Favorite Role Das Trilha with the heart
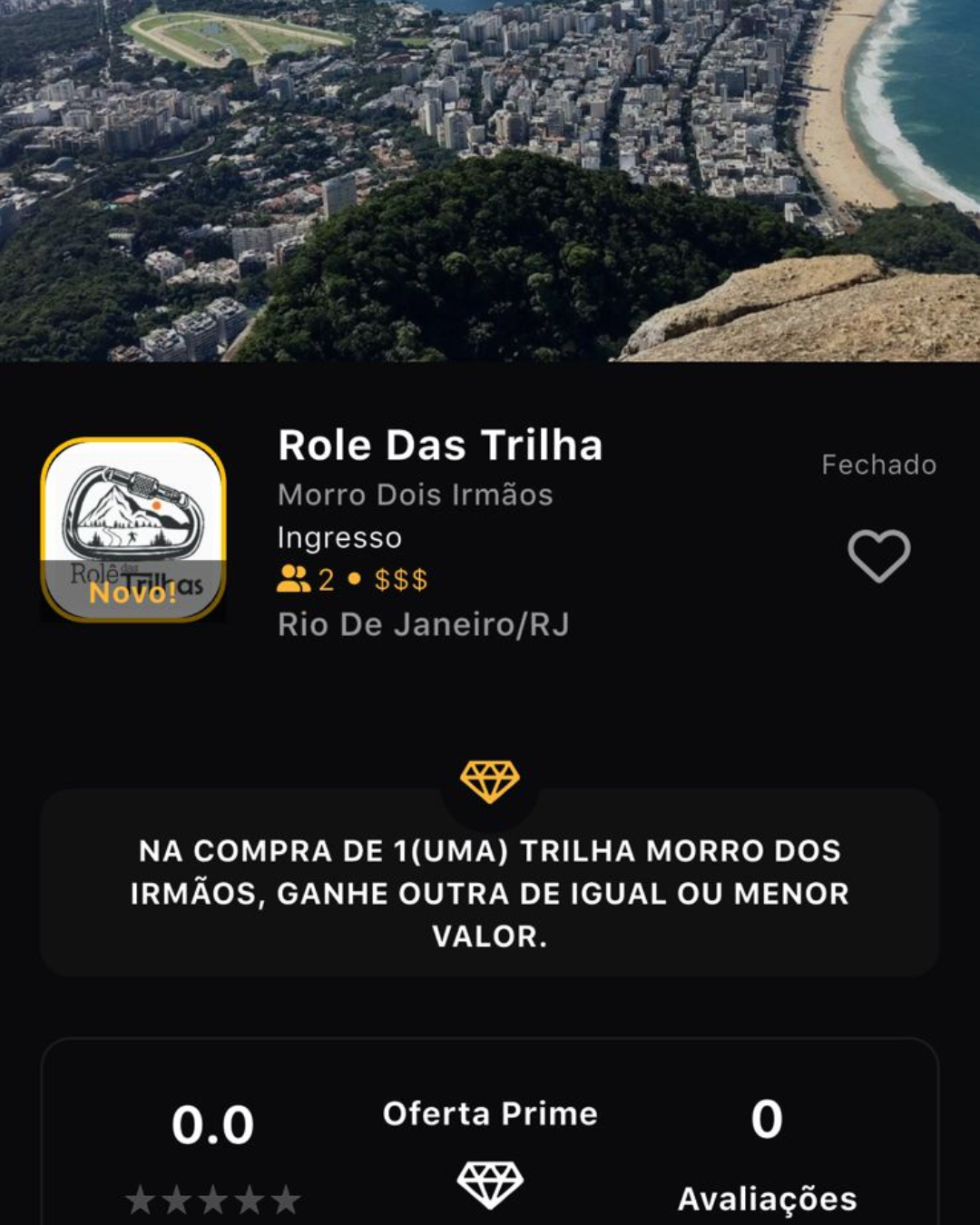Viewport: 980px width, 1225px height. 878,555
